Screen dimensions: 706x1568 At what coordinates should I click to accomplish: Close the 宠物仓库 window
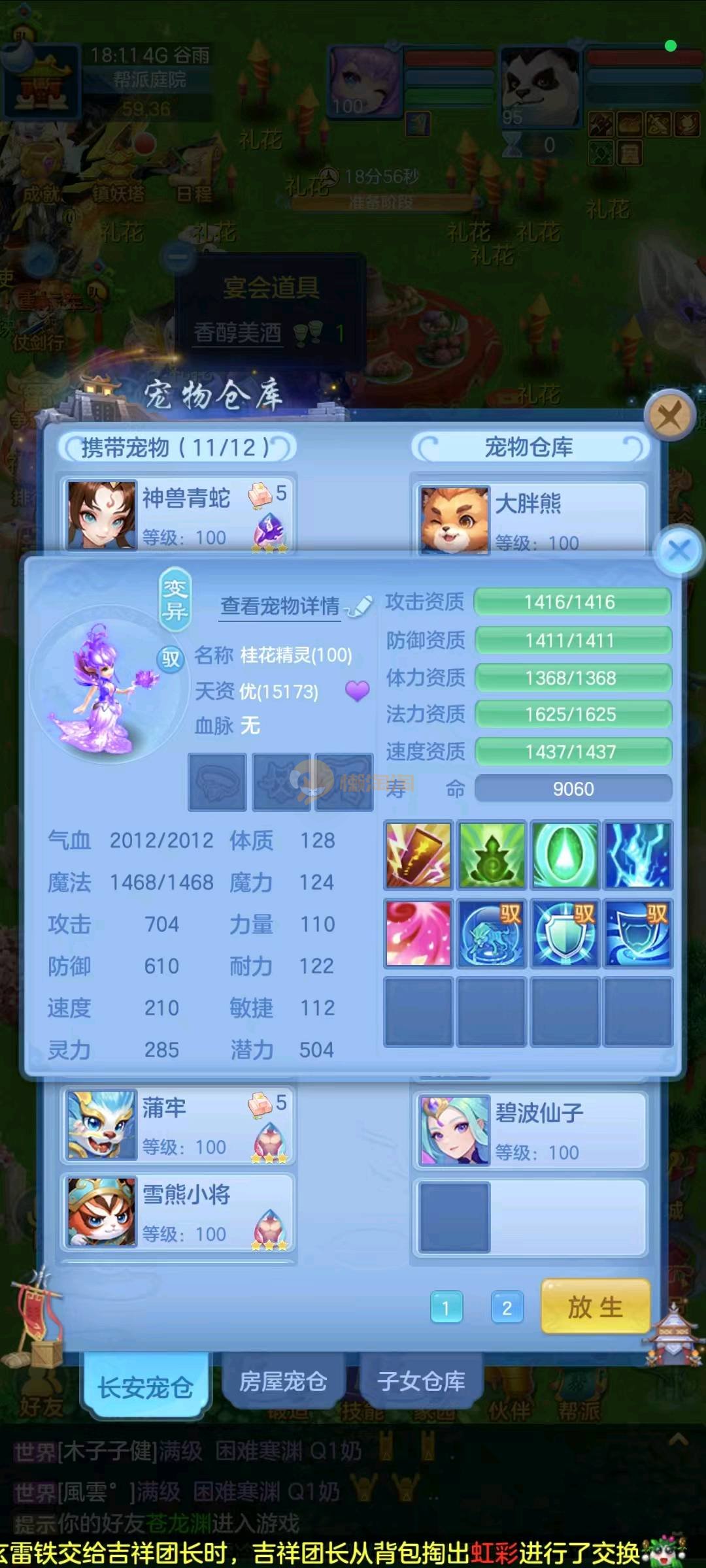click(669, 415)
